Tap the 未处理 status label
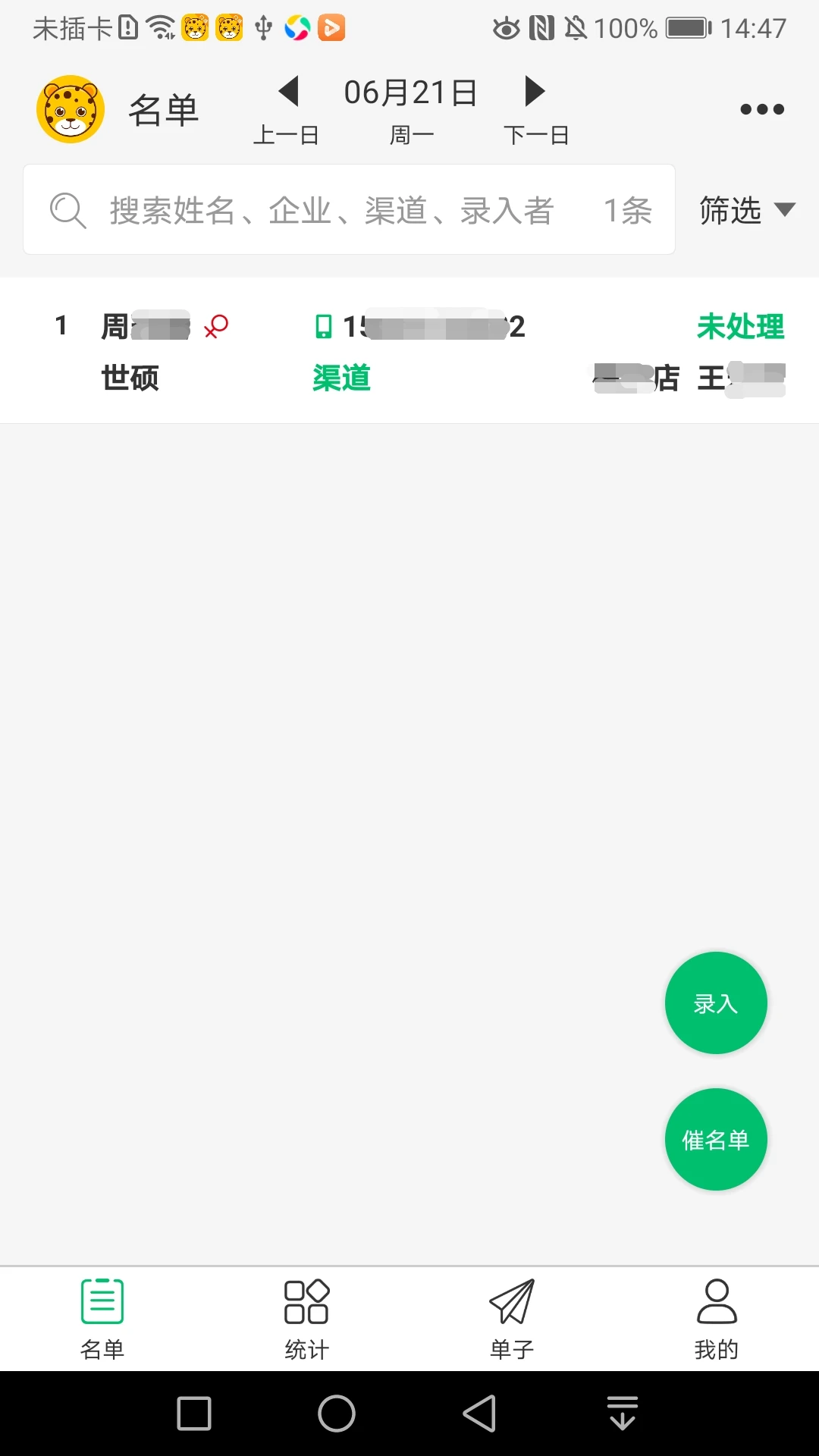Screen dimensions: 819x1456 740,326
